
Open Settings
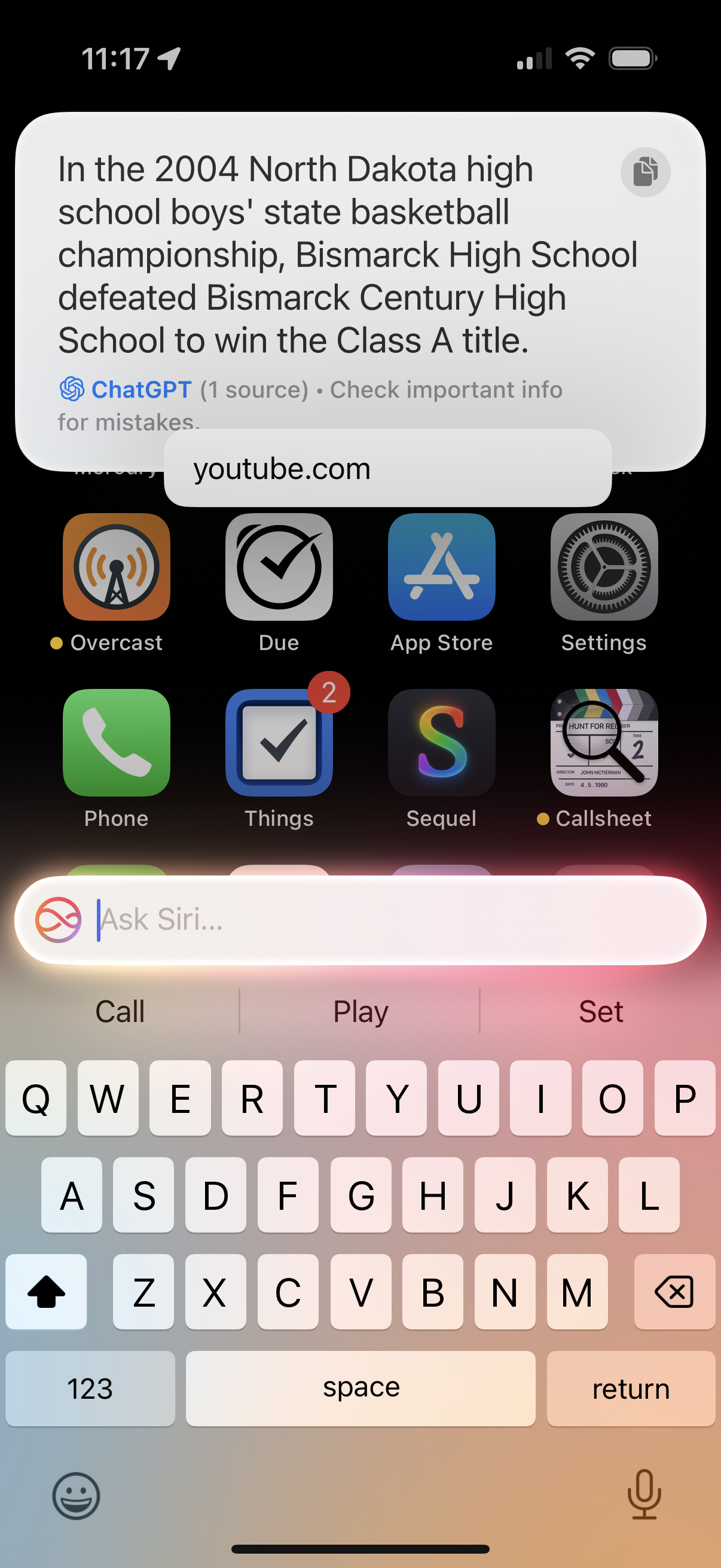pos(604,567)
